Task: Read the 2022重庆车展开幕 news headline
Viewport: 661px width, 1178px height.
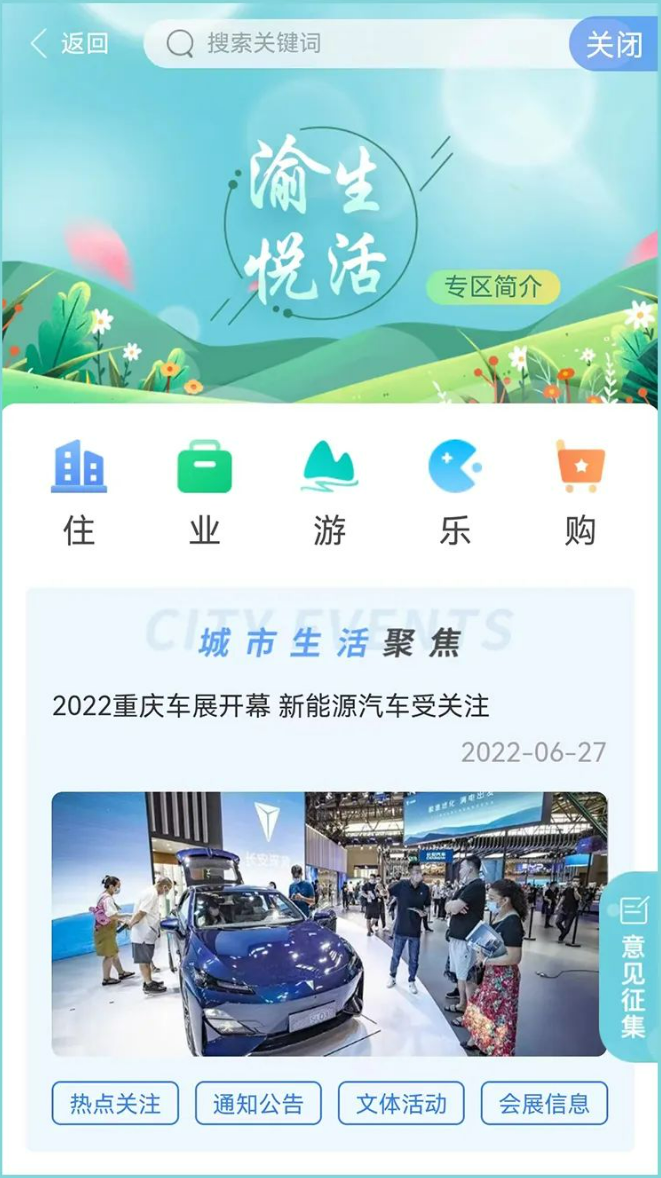Action: tap(270, 706)
